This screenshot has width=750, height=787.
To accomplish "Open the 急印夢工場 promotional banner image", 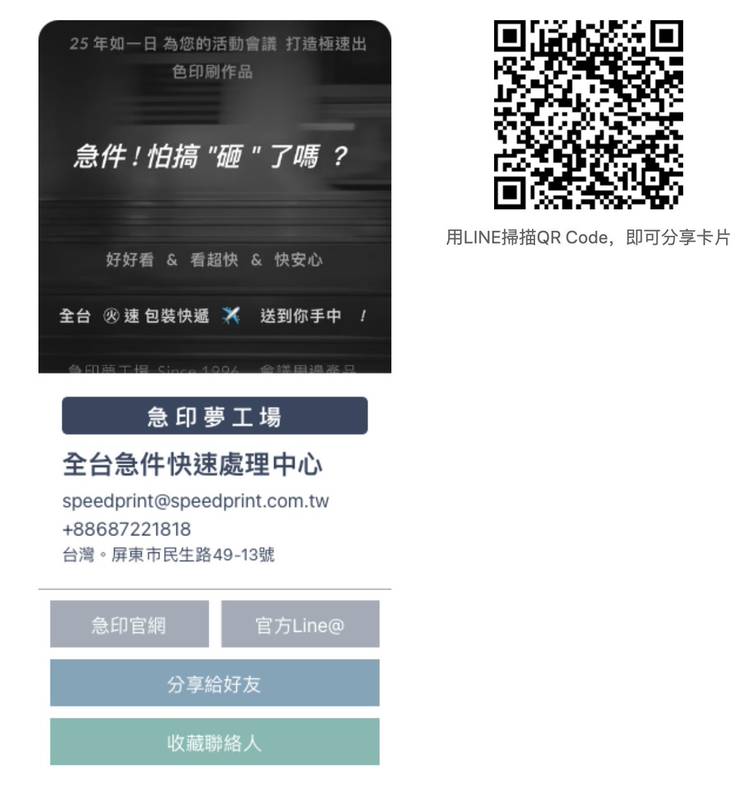I will coord(214,197).
